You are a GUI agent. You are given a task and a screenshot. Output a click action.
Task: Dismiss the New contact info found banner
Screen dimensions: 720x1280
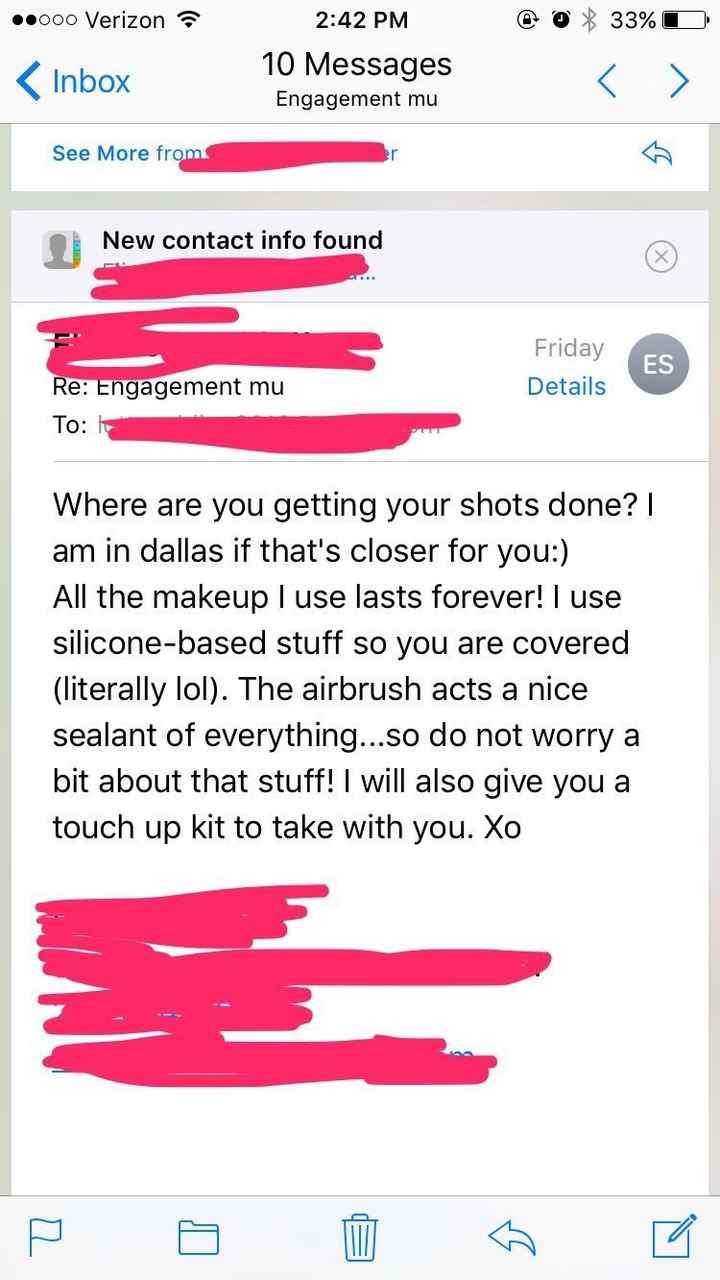[x=661, y=257]
